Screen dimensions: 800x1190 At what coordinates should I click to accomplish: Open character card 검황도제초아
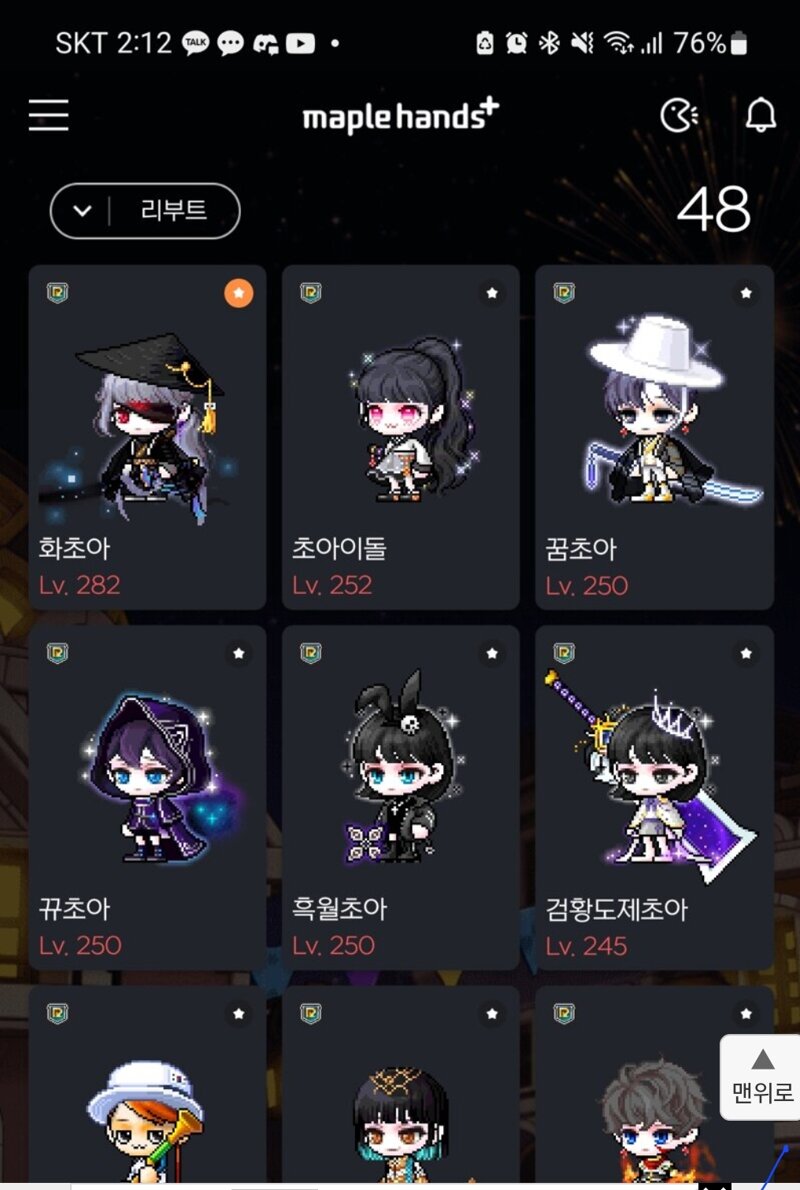pos(654,798)
